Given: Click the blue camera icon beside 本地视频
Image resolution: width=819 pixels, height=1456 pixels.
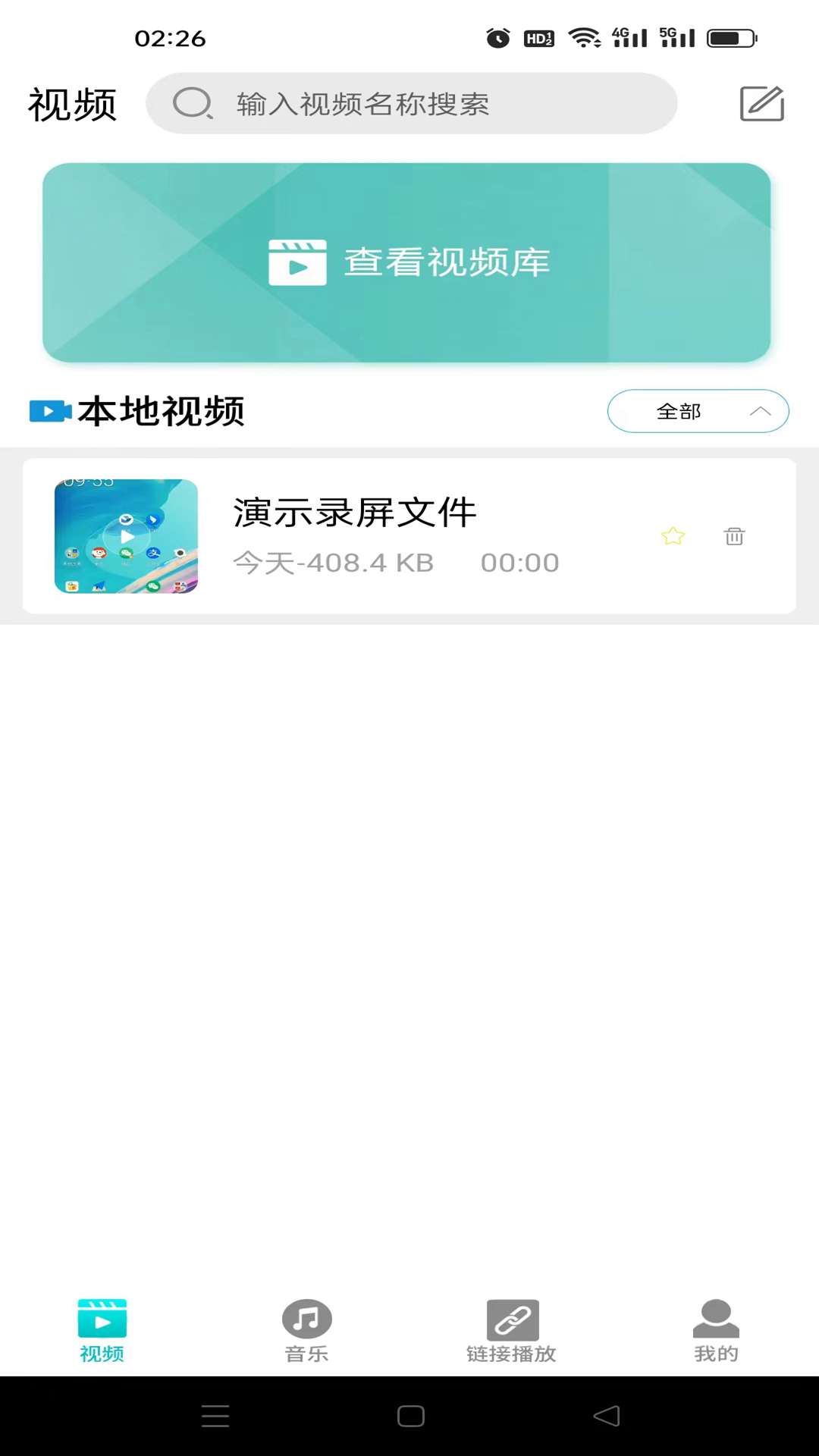Looking at the screenshot, I should (49, 411).
